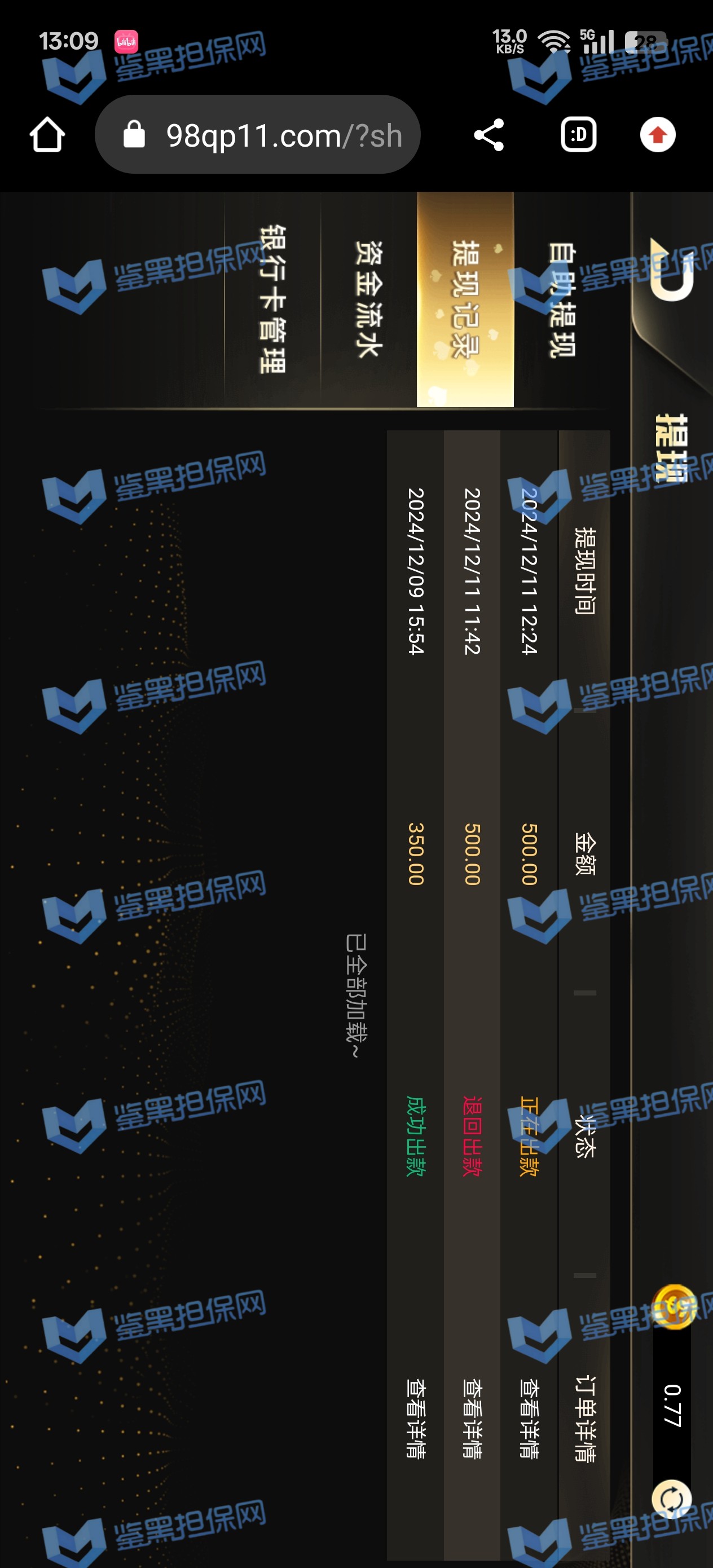Image resolution: width=713 pixels, height=1568 pixels.
Task: Tap the red upload arrow icon
Action: 658,135
